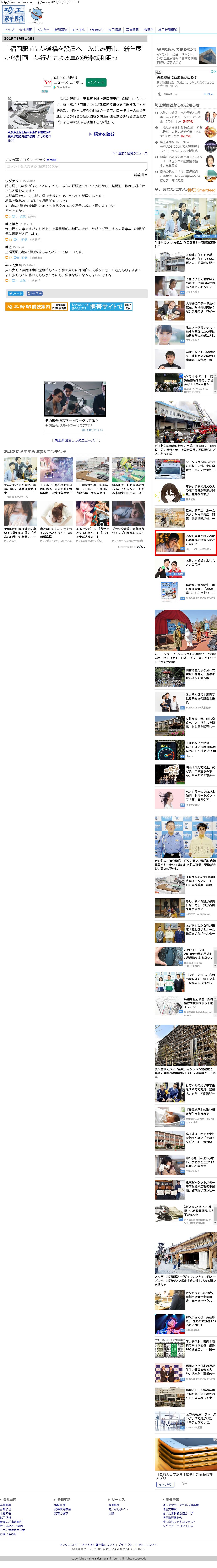This screenshot has height=1568, width=217.
Task: Go to the お知らせ tab
Action: pyautogui.click(x=43, y=29)
